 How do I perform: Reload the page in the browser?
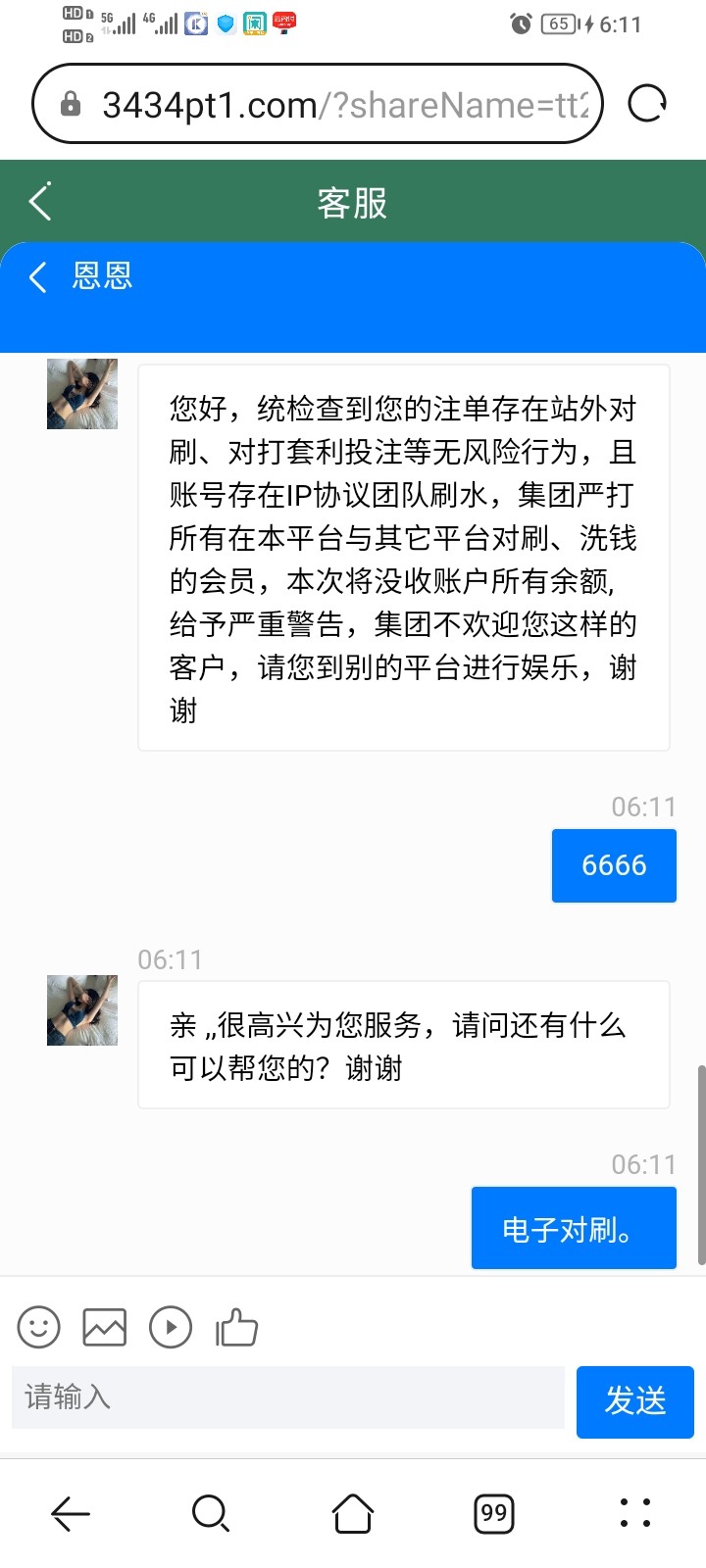pyautogui.click(x=646, y=103)
